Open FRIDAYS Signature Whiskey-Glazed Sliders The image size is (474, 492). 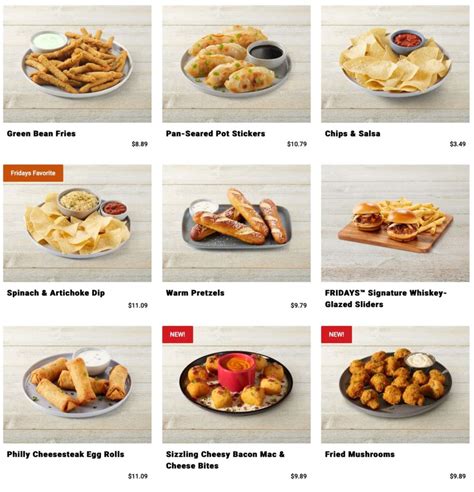(395, 238)
